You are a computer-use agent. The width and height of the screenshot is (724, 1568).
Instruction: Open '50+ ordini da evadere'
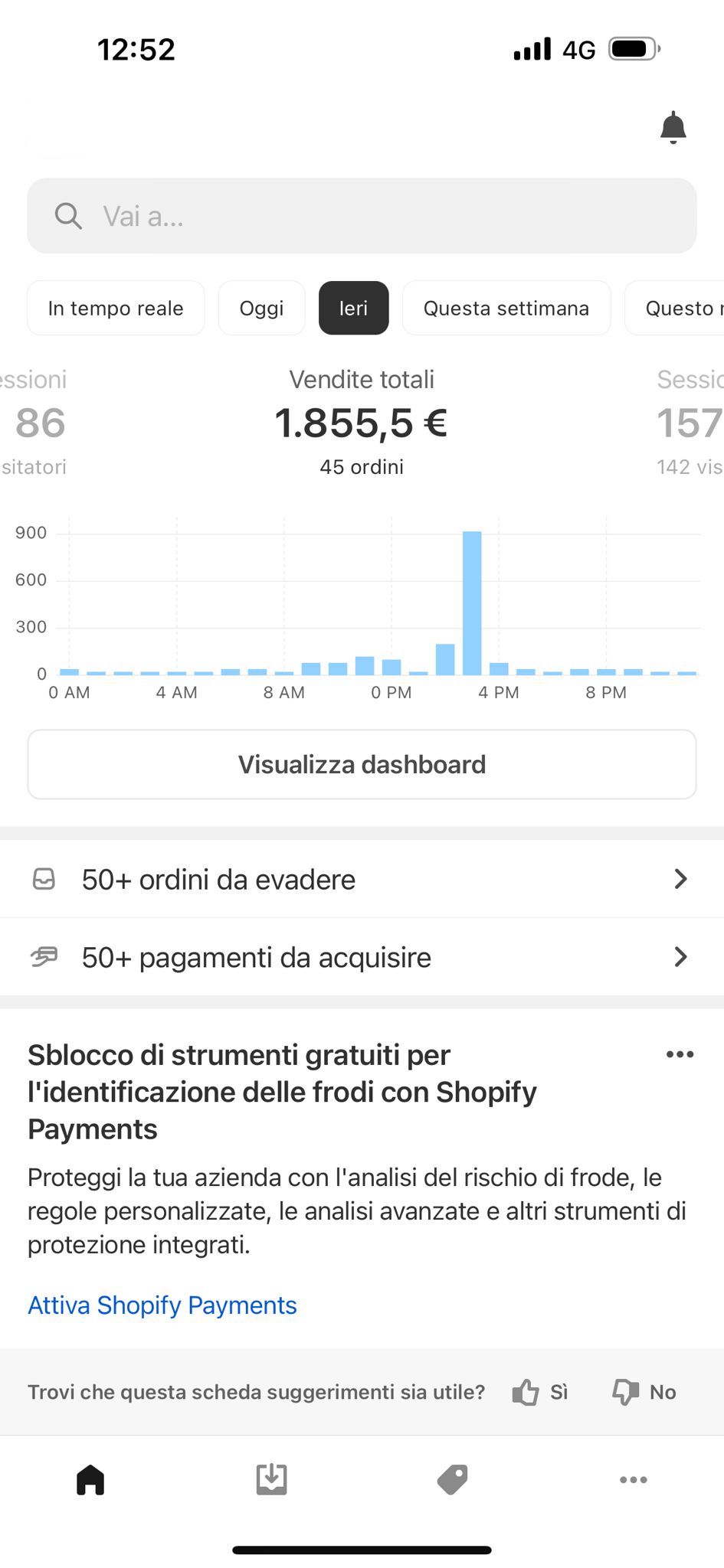[362, 880]
